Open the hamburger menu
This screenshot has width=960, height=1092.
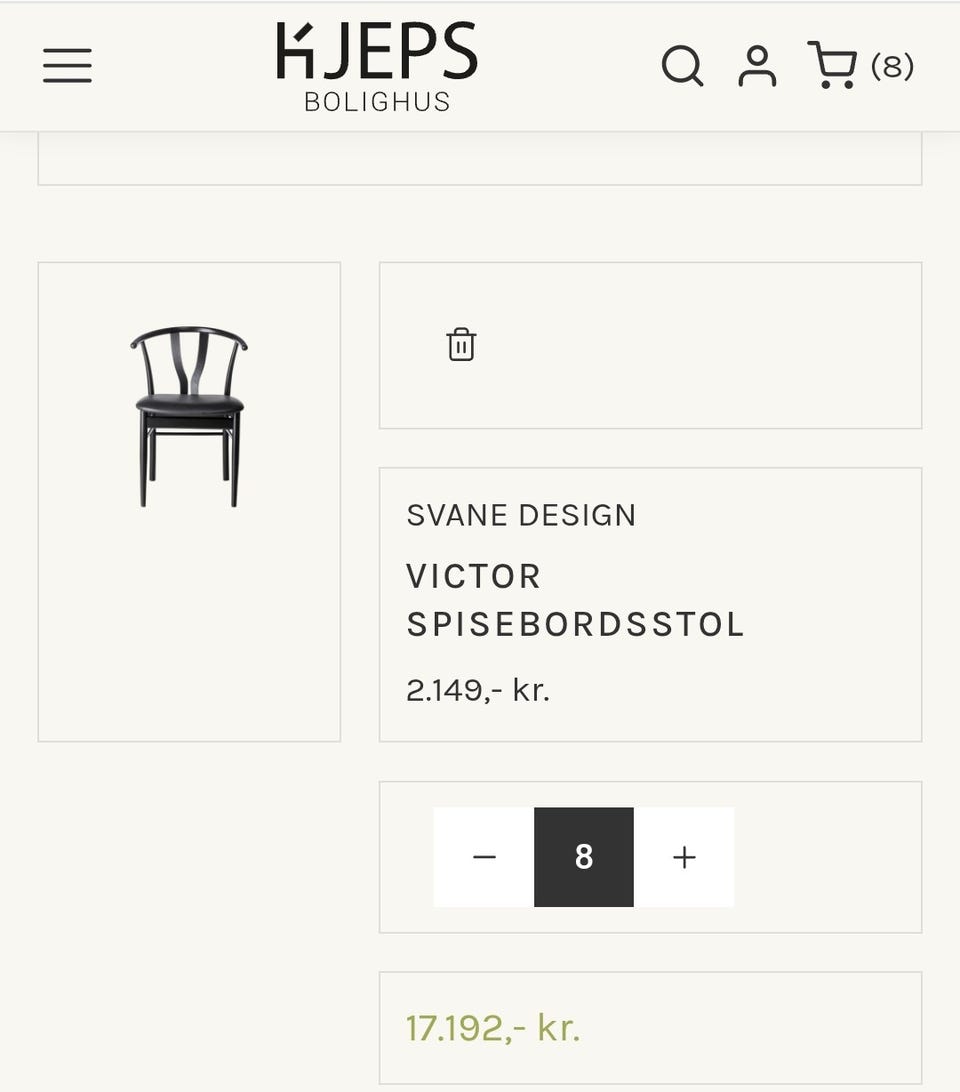pyautogui.click(x=67, y=66)
